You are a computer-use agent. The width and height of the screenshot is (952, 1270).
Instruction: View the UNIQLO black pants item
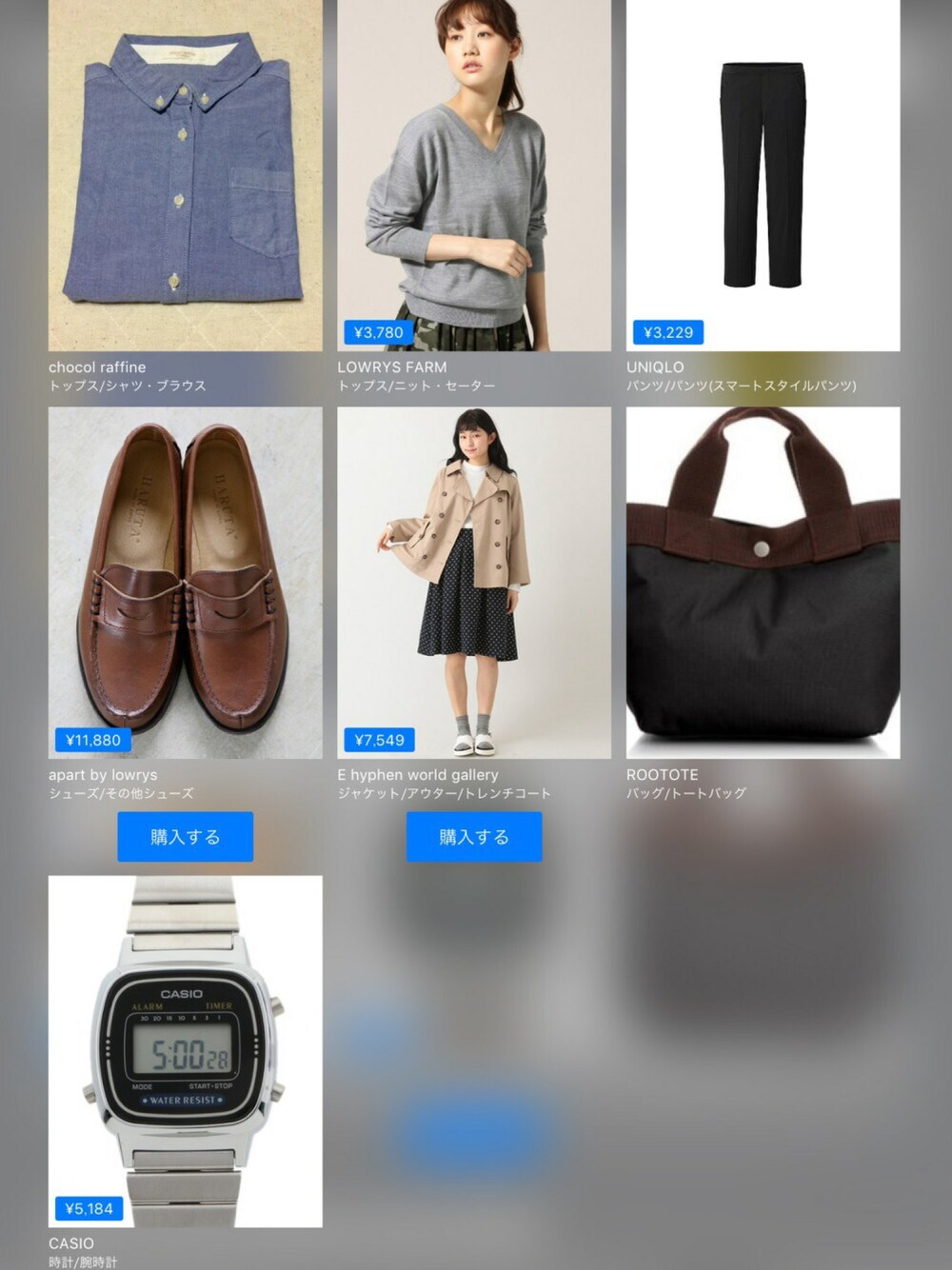[763, 176]
